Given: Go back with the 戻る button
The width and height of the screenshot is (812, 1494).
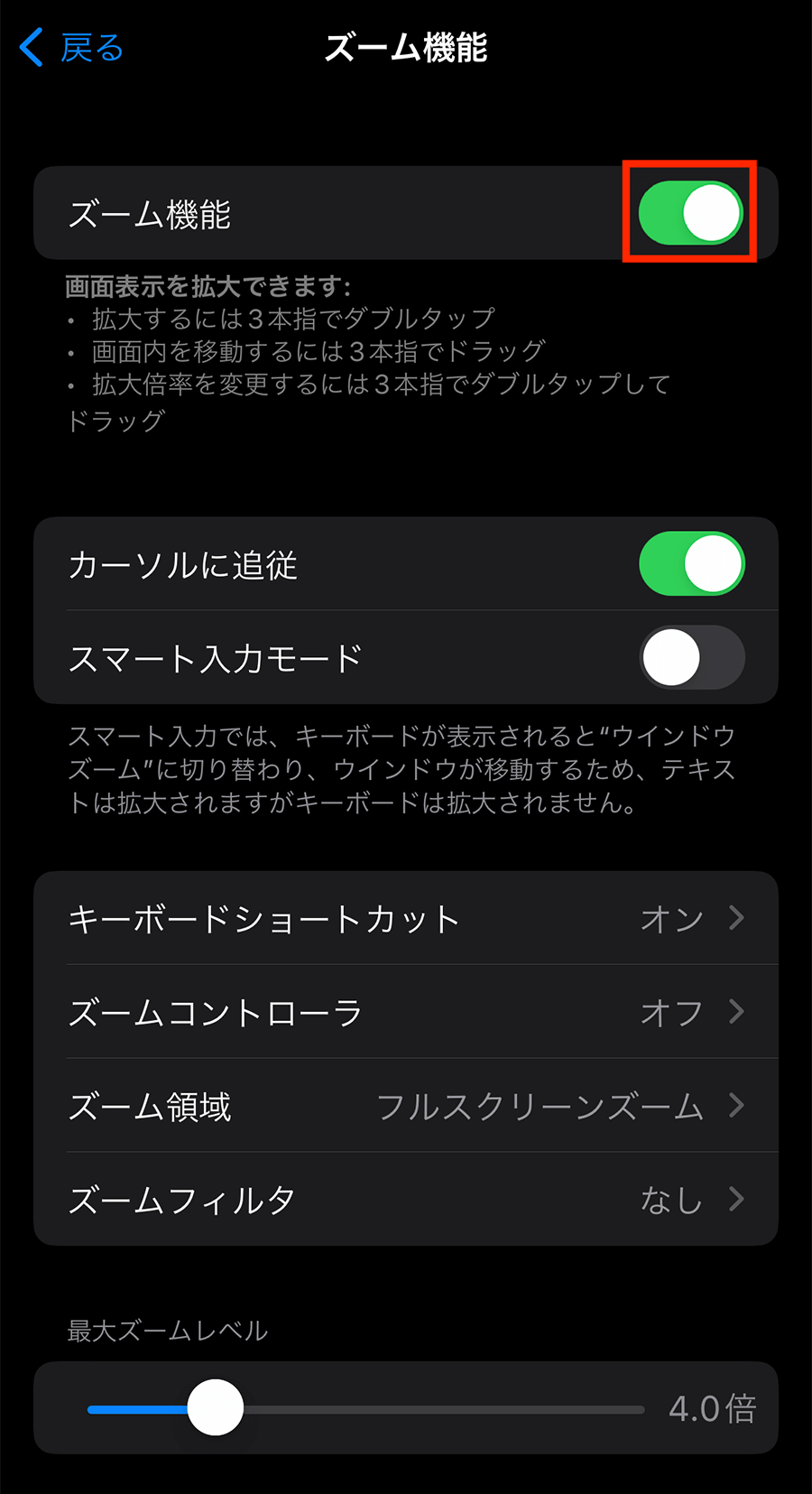Looking at the screenshot, I should [x=72, y=48].
